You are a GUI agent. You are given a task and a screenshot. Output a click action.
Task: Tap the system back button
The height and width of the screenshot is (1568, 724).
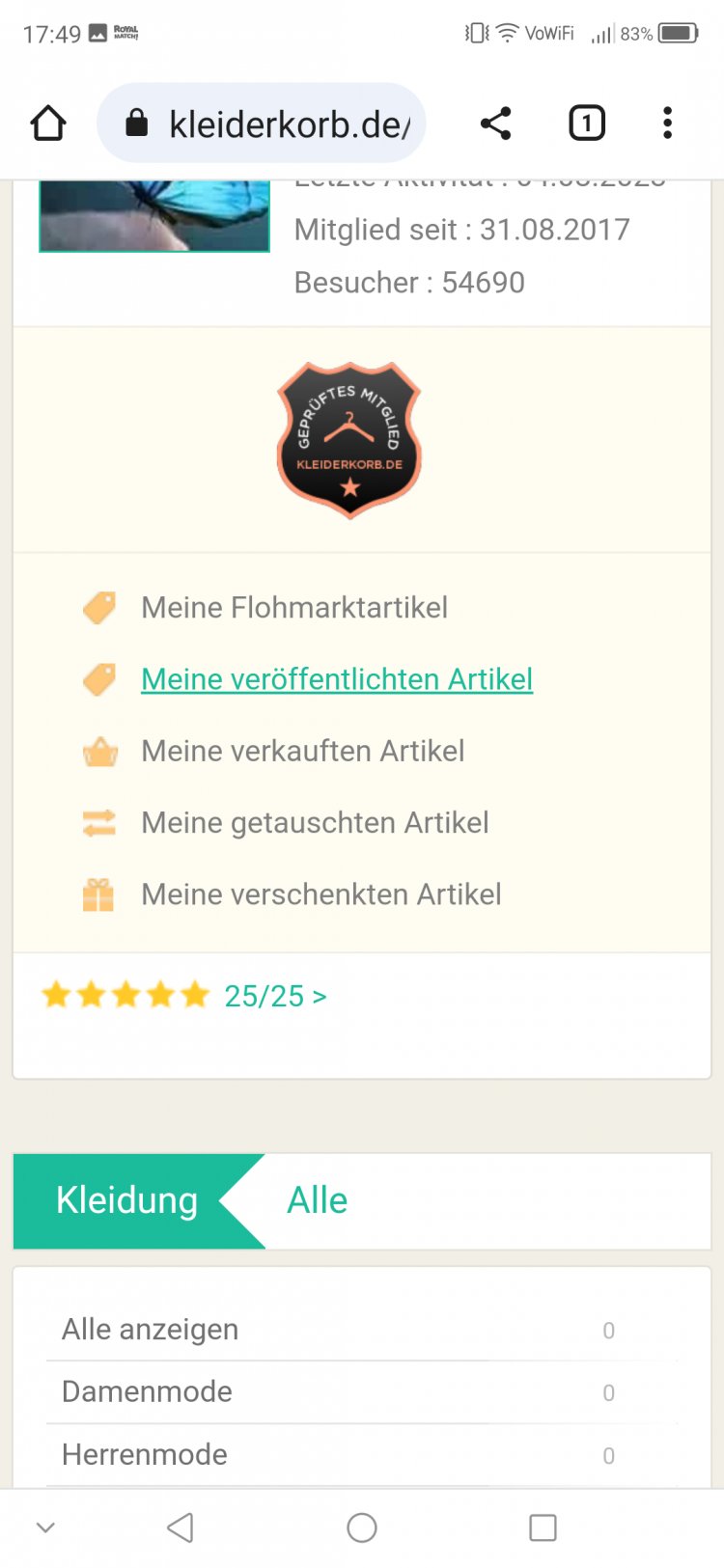[x=181, y=1527]
